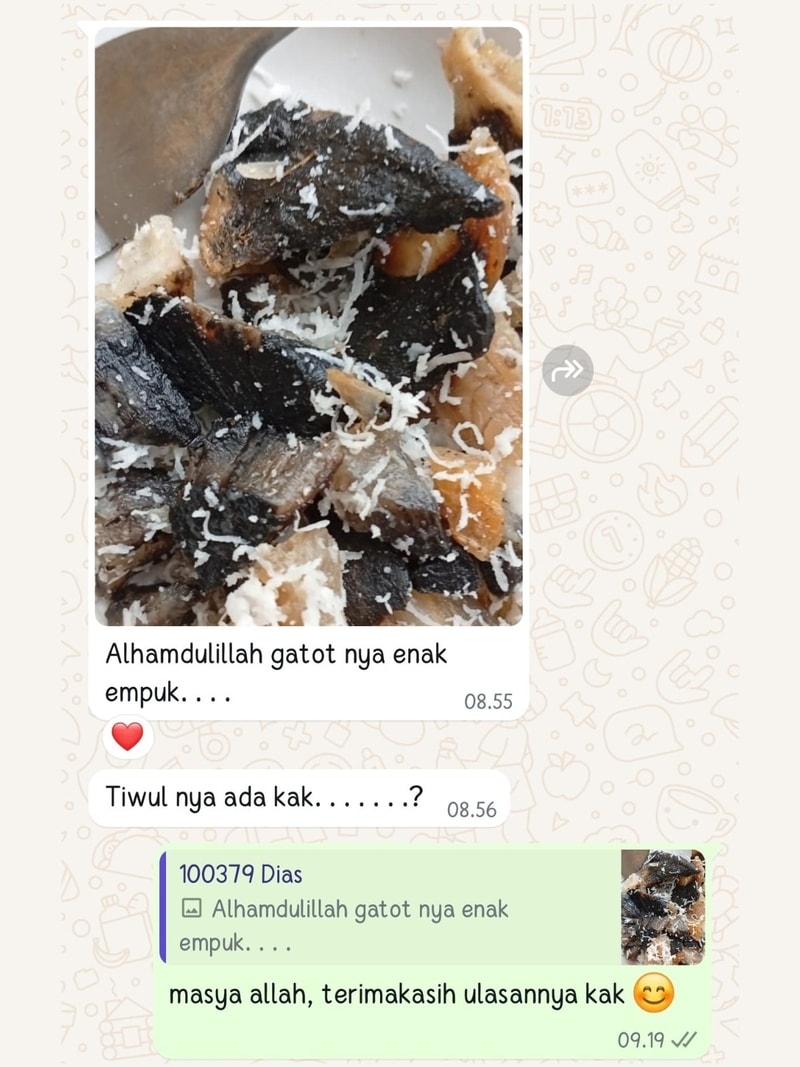800x1067 pixels.
Task: View the heart reaction on the photo
Action: [x=127, y=737]
